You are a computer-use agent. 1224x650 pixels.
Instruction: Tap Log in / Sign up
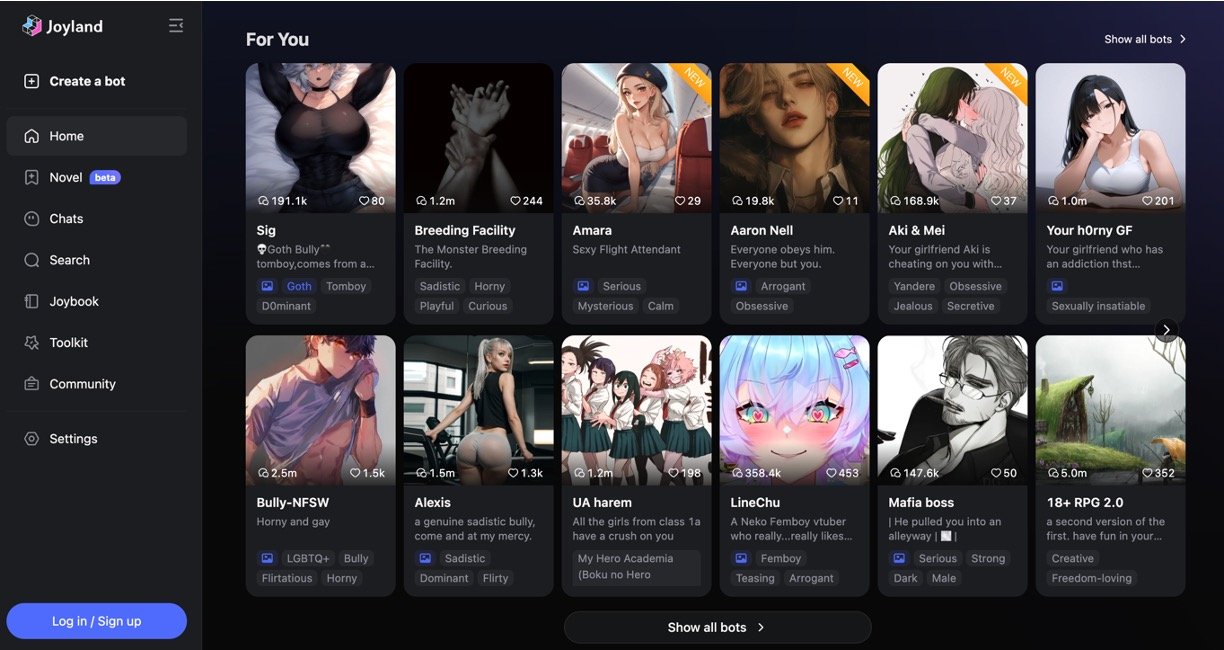coord(96,621)
